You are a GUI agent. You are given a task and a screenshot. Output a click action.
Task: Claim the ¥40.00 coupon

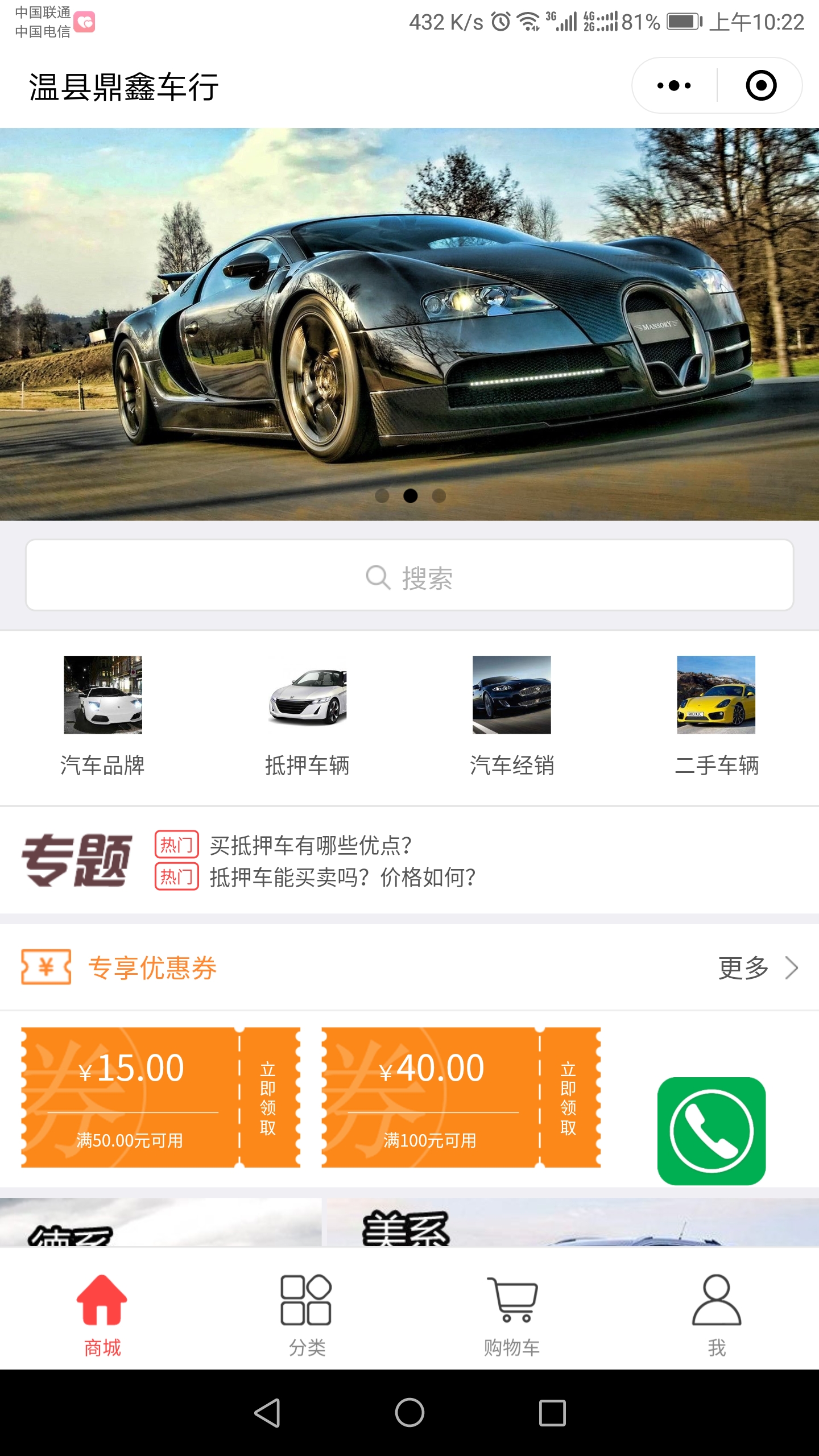coord(569,1098)
